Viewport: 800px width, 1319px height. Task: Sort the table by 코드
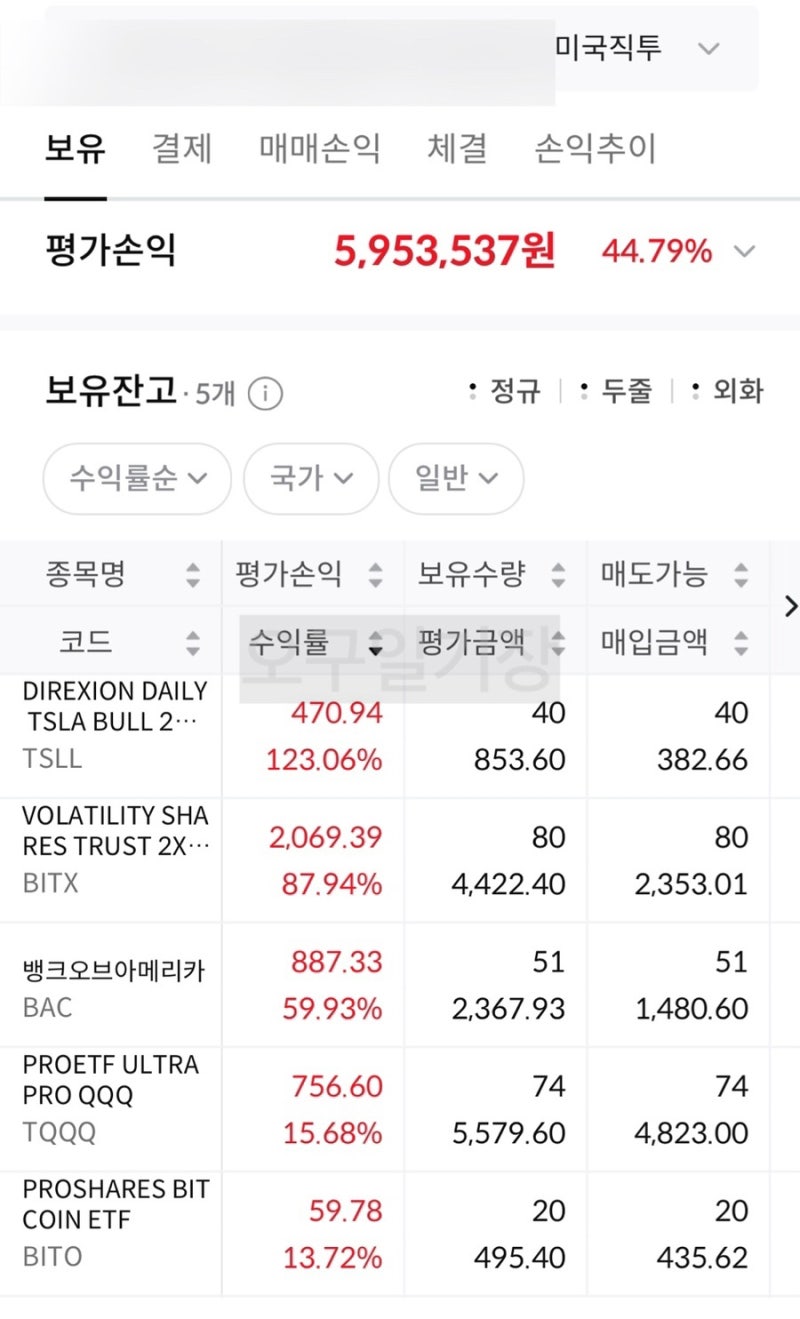point(193,643)
